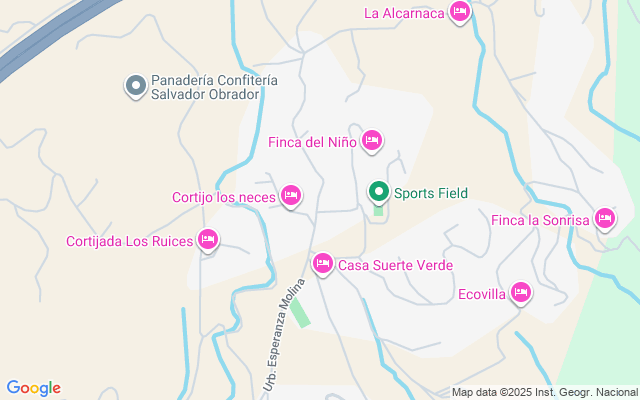The width and height of the screenshot is (640, 400).
Task: Tap the Finca del Niño hotel pin
Action: [371, 141]
